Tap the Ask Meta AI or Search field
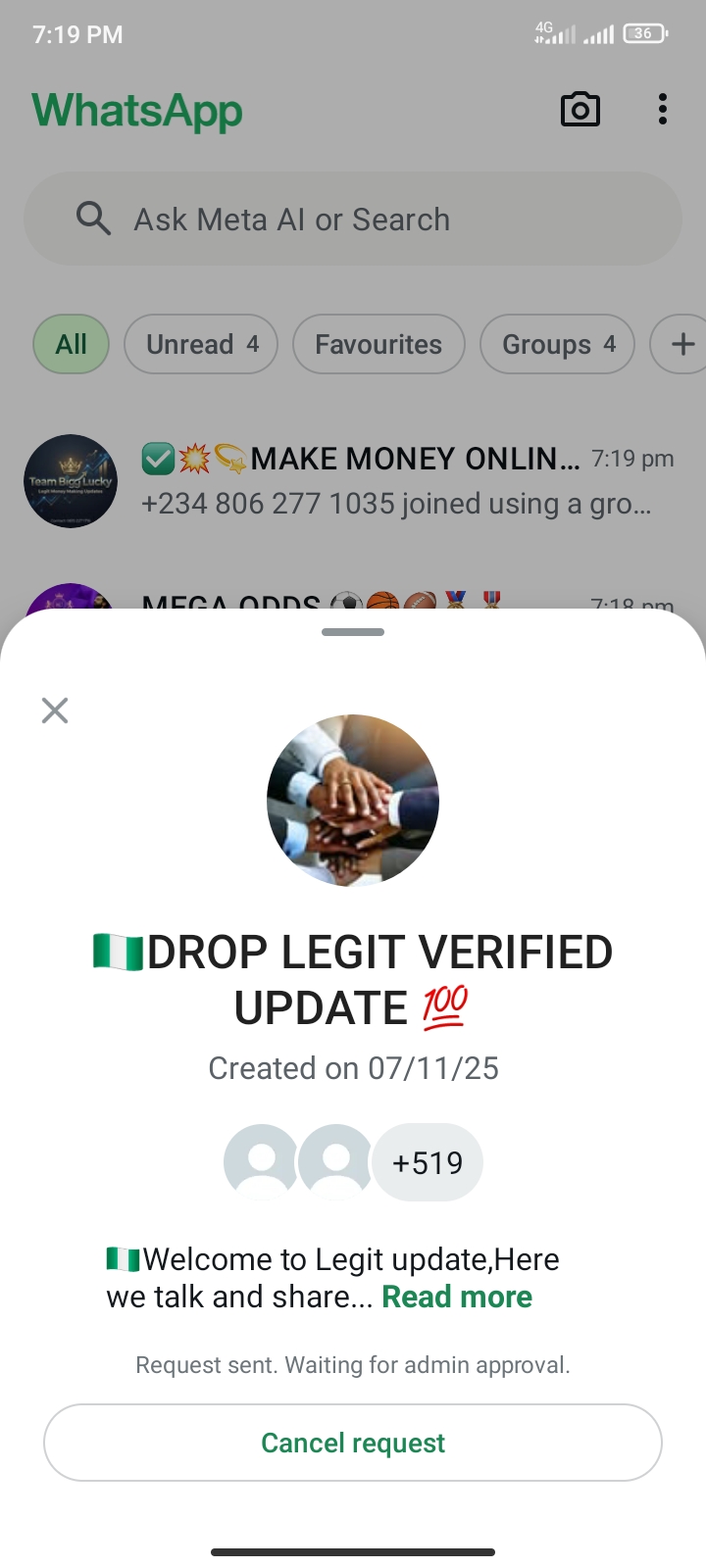Viewport: 706px width, 1568px height. click(x=353, y=220)
